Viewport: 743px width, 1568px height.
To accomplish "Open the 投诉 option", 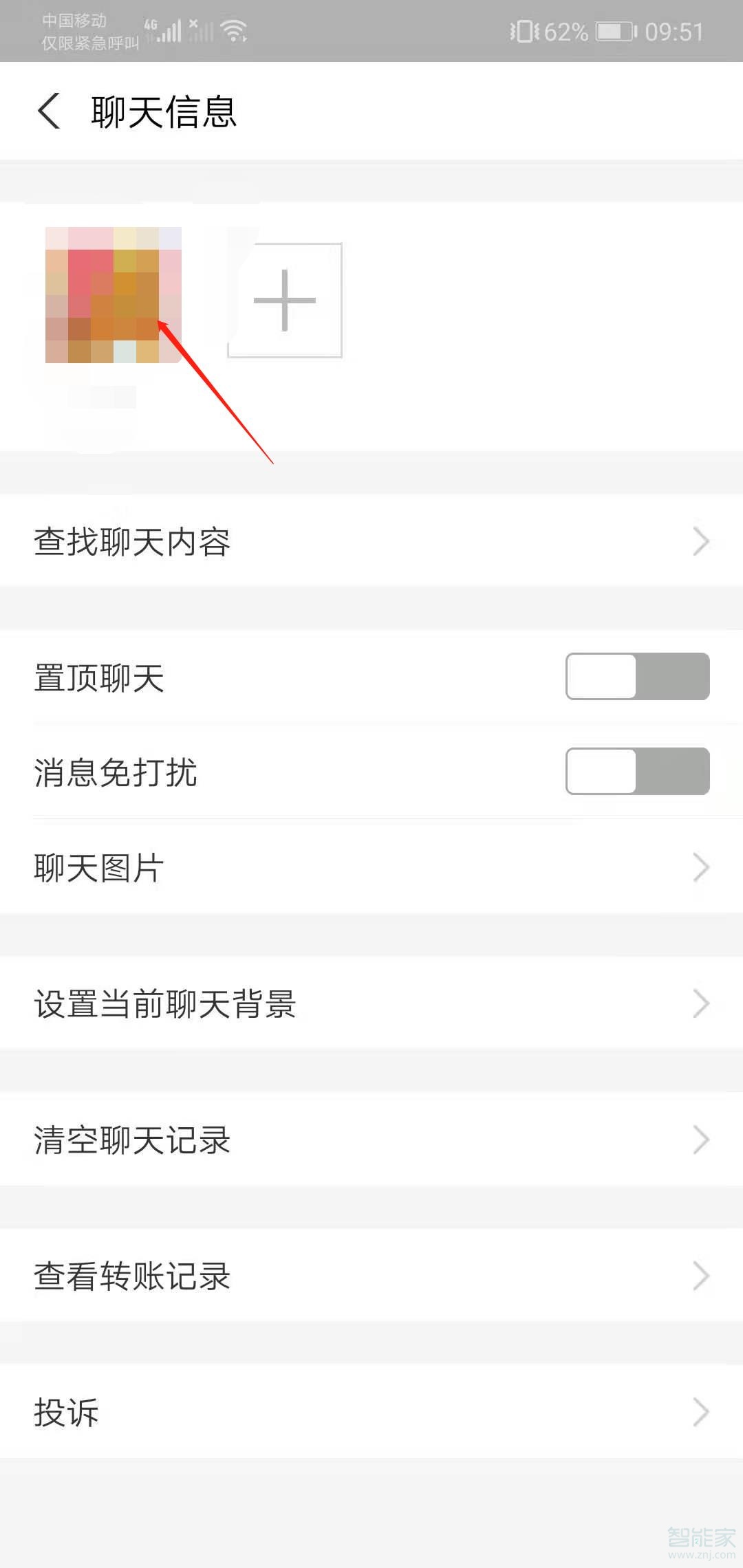I will point(371,1412).
